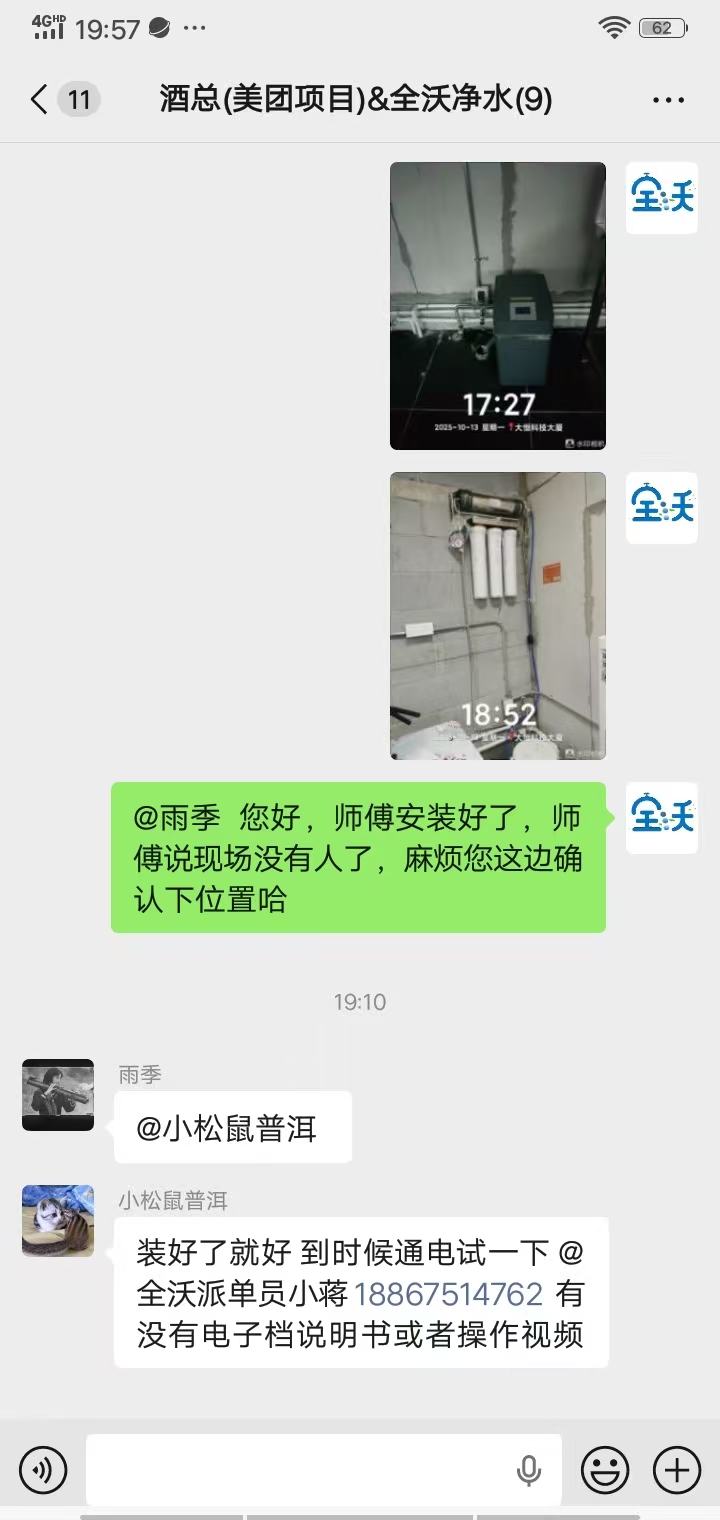The image size is (720, 1520).
Task: Open the group chat overflow menu
Action: tap(668, 100)
